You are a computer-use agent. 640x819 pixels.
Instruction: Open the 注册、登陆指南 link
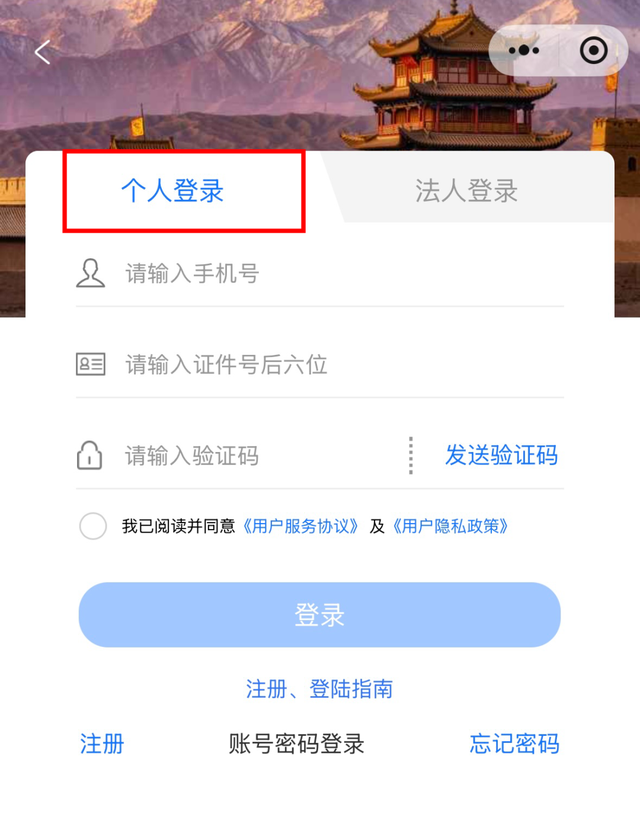(319, 689)
